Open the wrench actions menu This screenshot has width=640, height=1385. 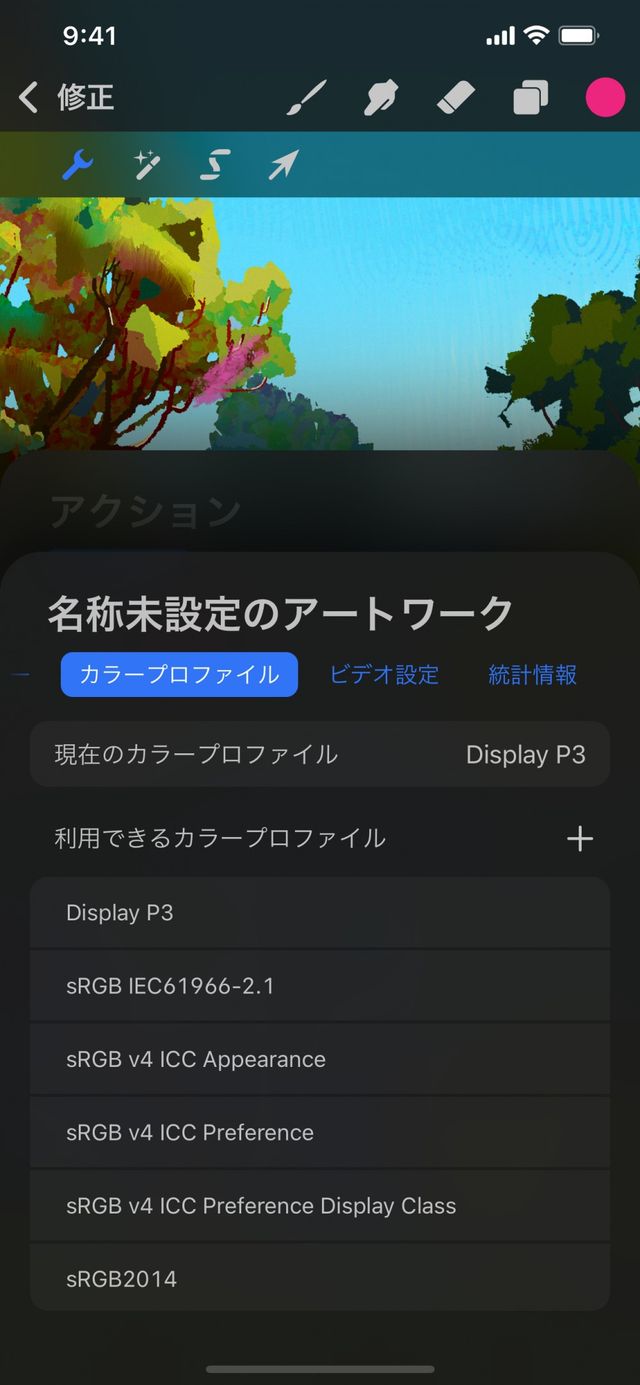point(77,164)
